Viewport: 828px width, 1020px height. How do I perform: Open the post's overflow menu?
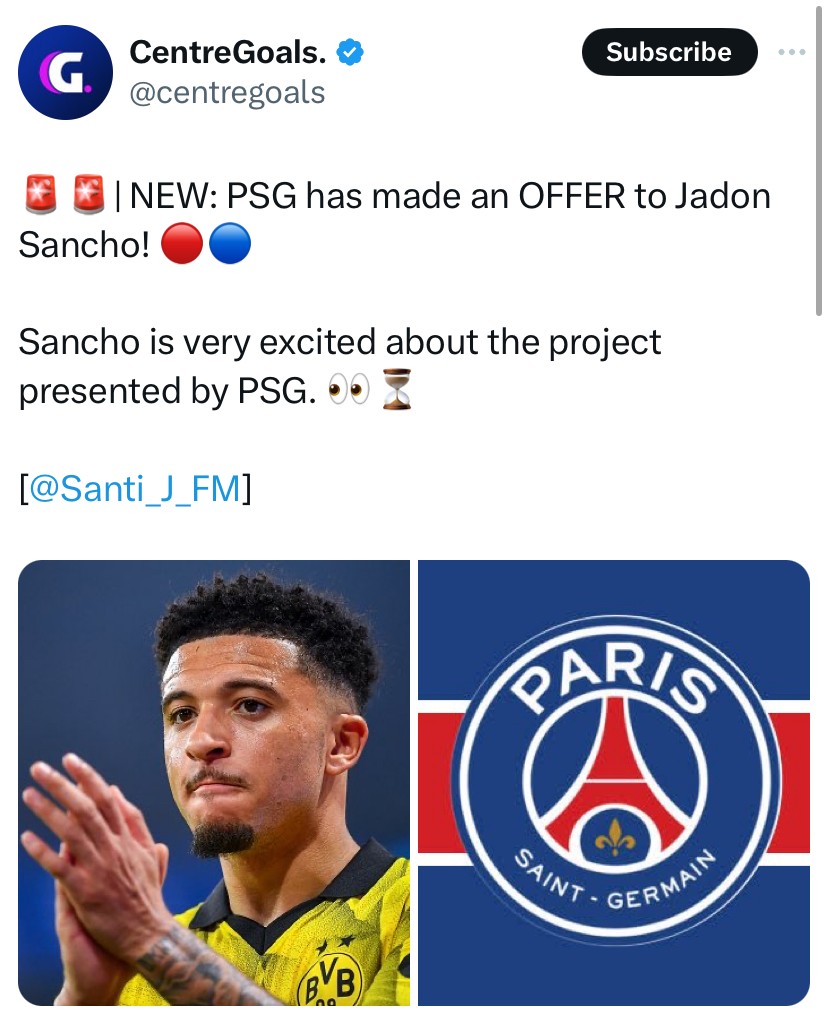(x=791, y=52)
